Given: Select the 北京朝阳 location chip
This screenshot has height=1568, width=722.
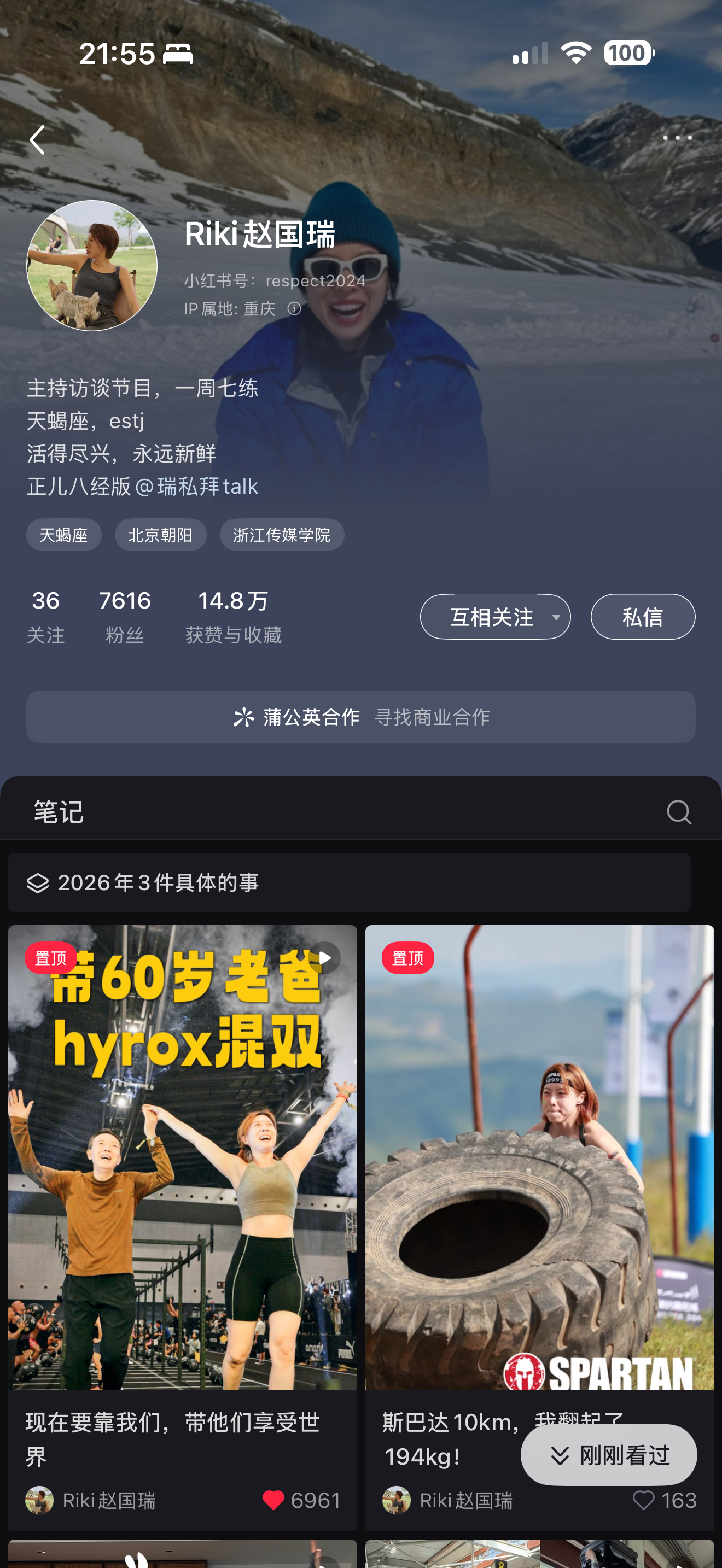Looking at the screenshot, I should [x=160, y=535].
